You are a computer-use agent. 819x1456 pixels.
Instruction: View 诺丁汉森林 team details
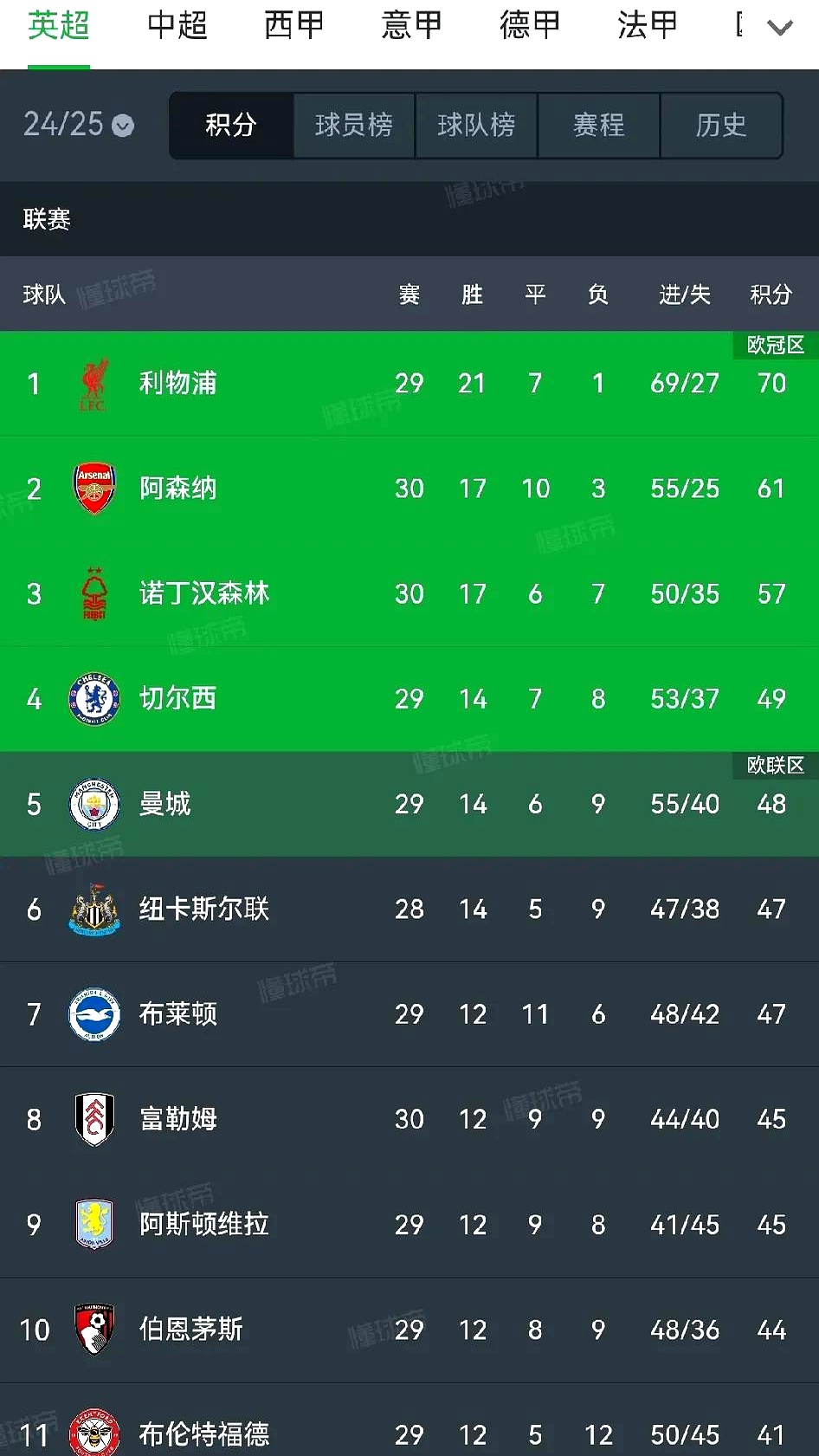tap(204, 593)
